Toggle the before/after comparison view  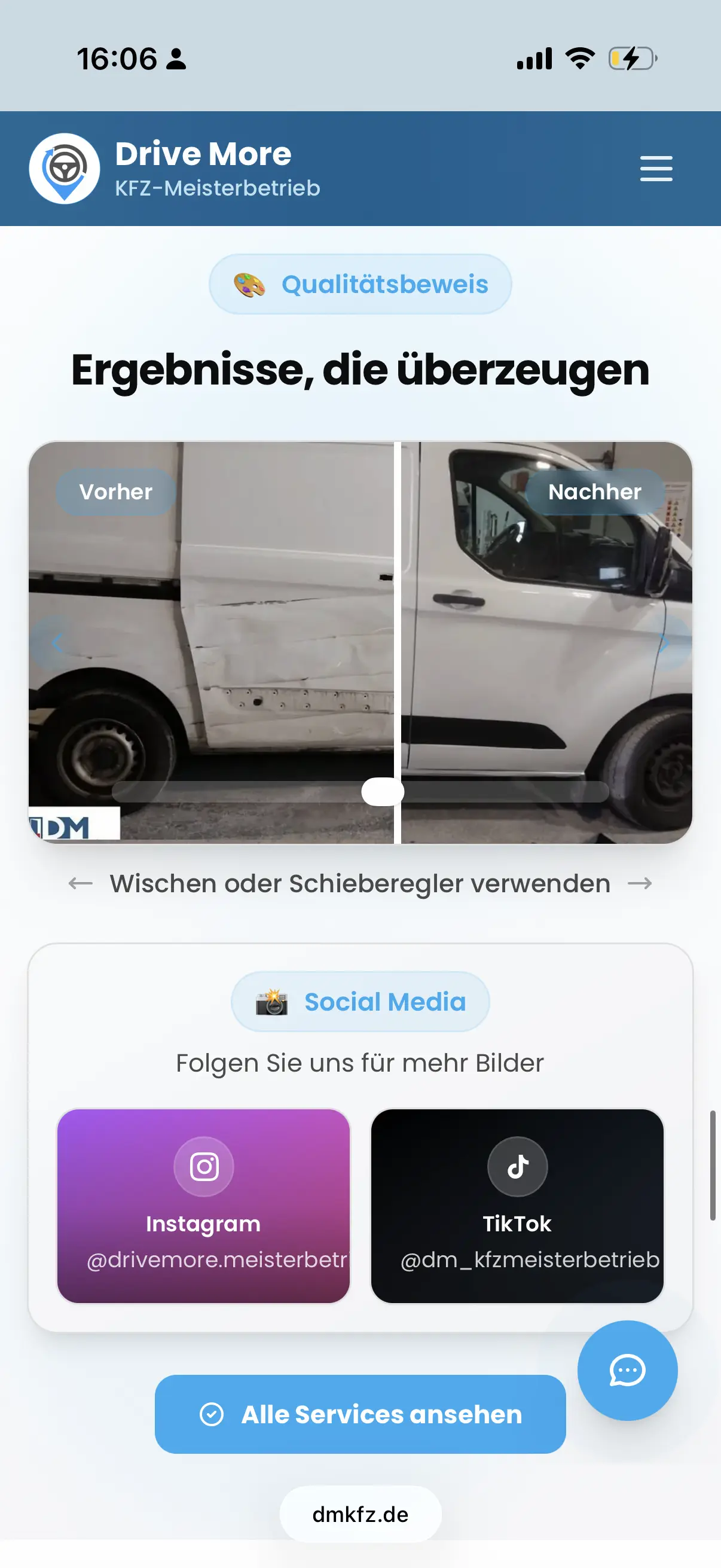click(383, 791)
